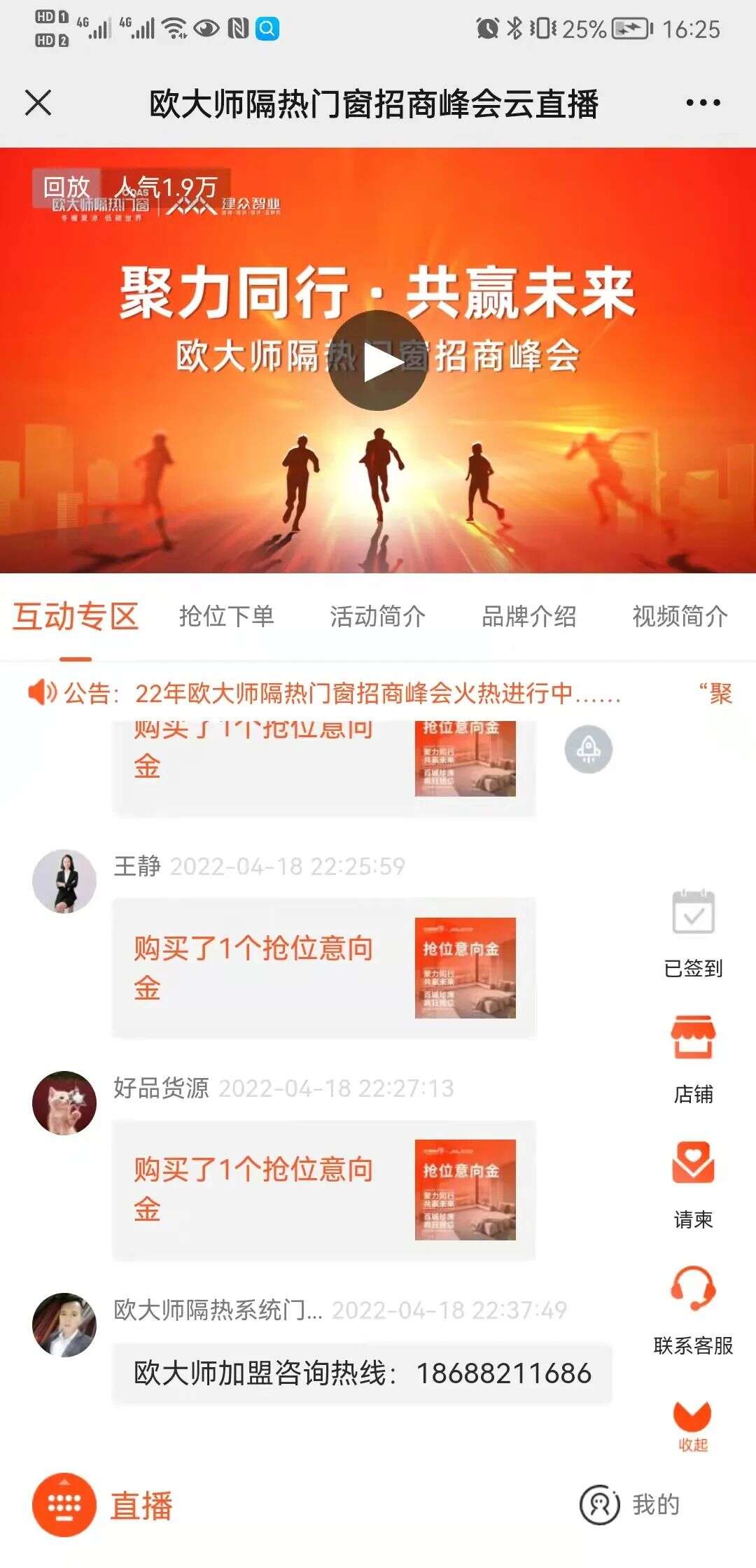Switch to 品牌介绍 tab
This screenshot has width=756, height=1568.
(x=528, y=616)
